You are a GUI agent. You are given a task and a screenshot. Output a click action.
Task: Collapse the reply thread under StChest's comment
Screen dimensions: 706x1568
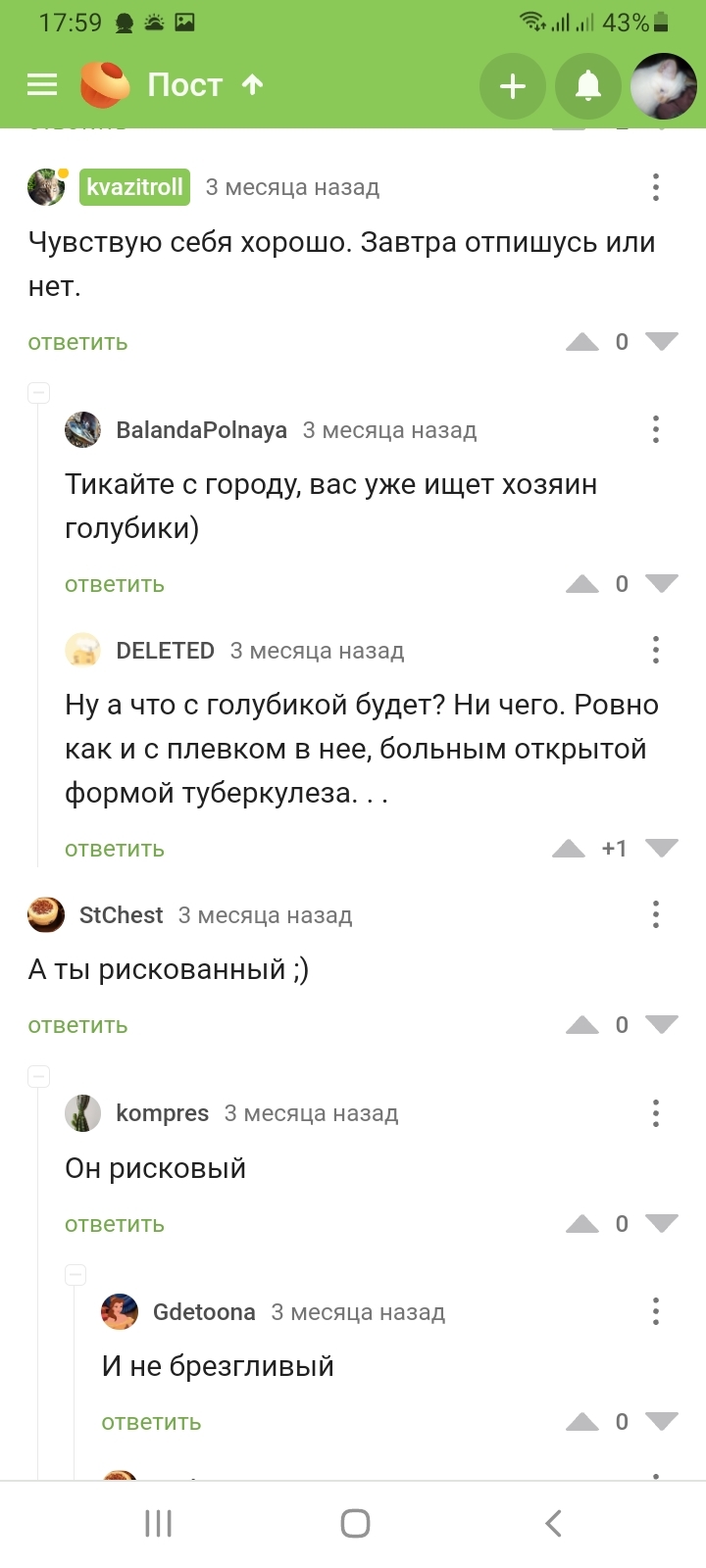38,1076
